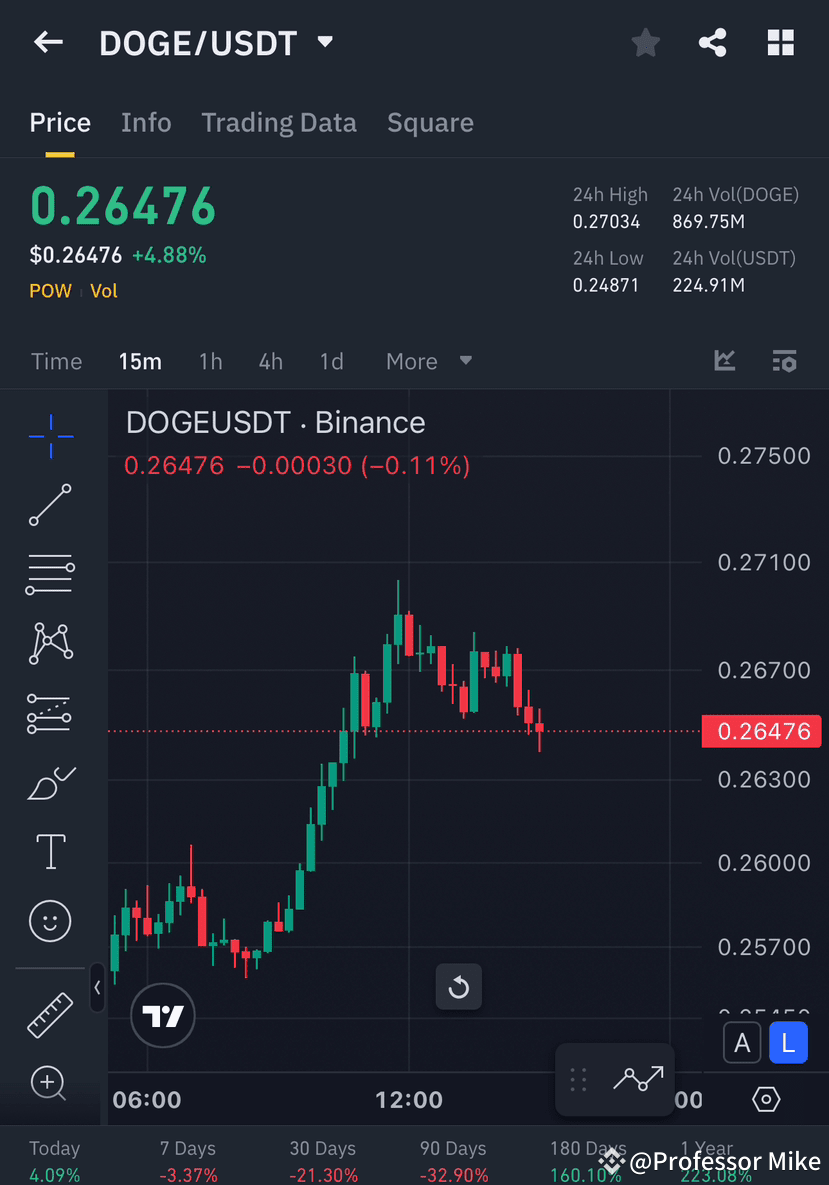Select the text annotation tool
The height and width of the screenshot is (1185, 829).
coord(50,851)
